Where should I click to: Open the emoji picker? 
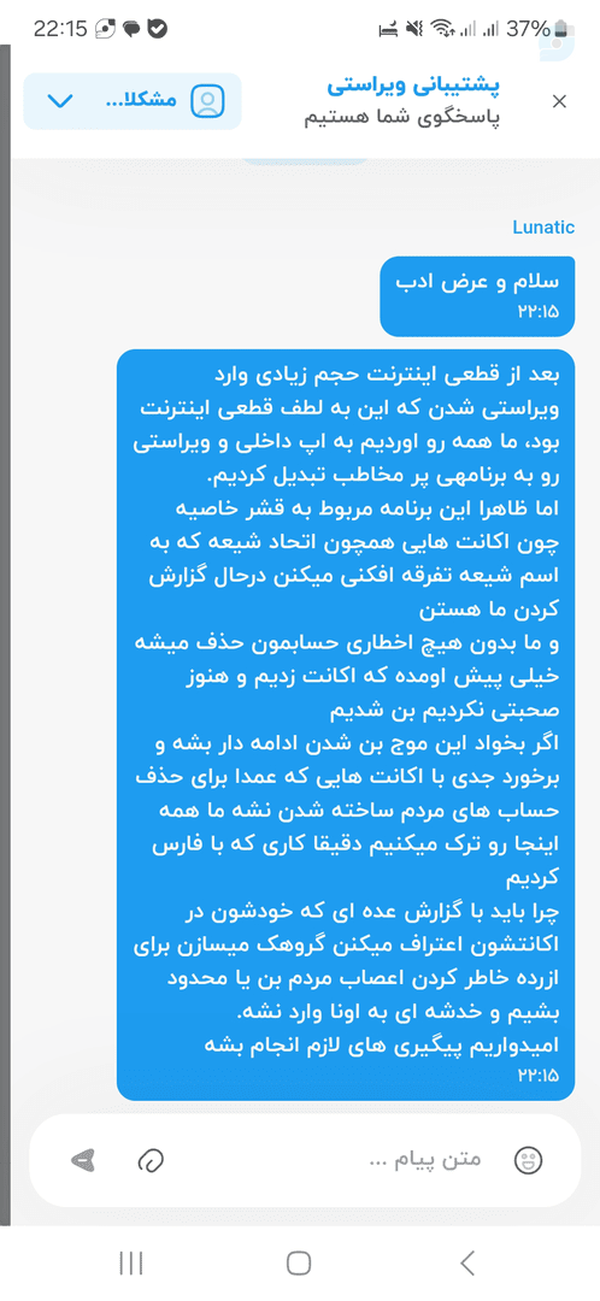pos(528,1160)
